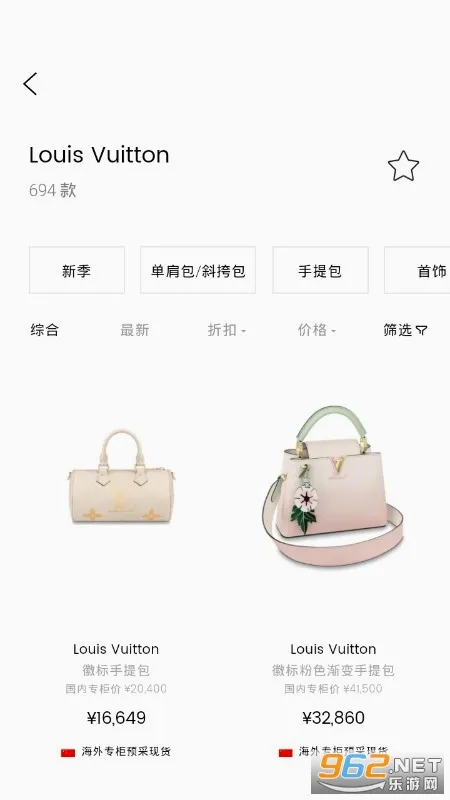Choose the 手提包 category chip
Screen dimensions: 450x800
click(320, 270)
